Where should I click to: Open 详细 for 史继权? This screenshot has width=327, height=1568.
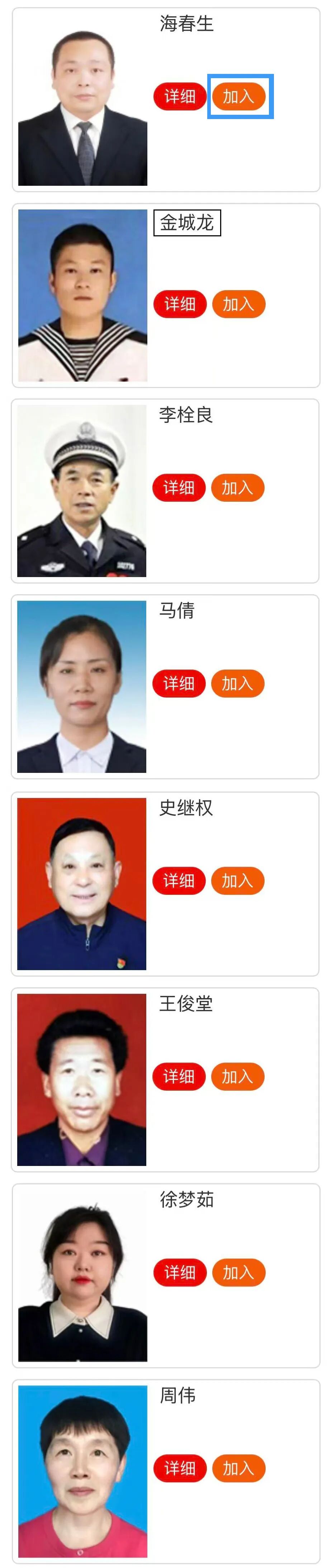179,880
